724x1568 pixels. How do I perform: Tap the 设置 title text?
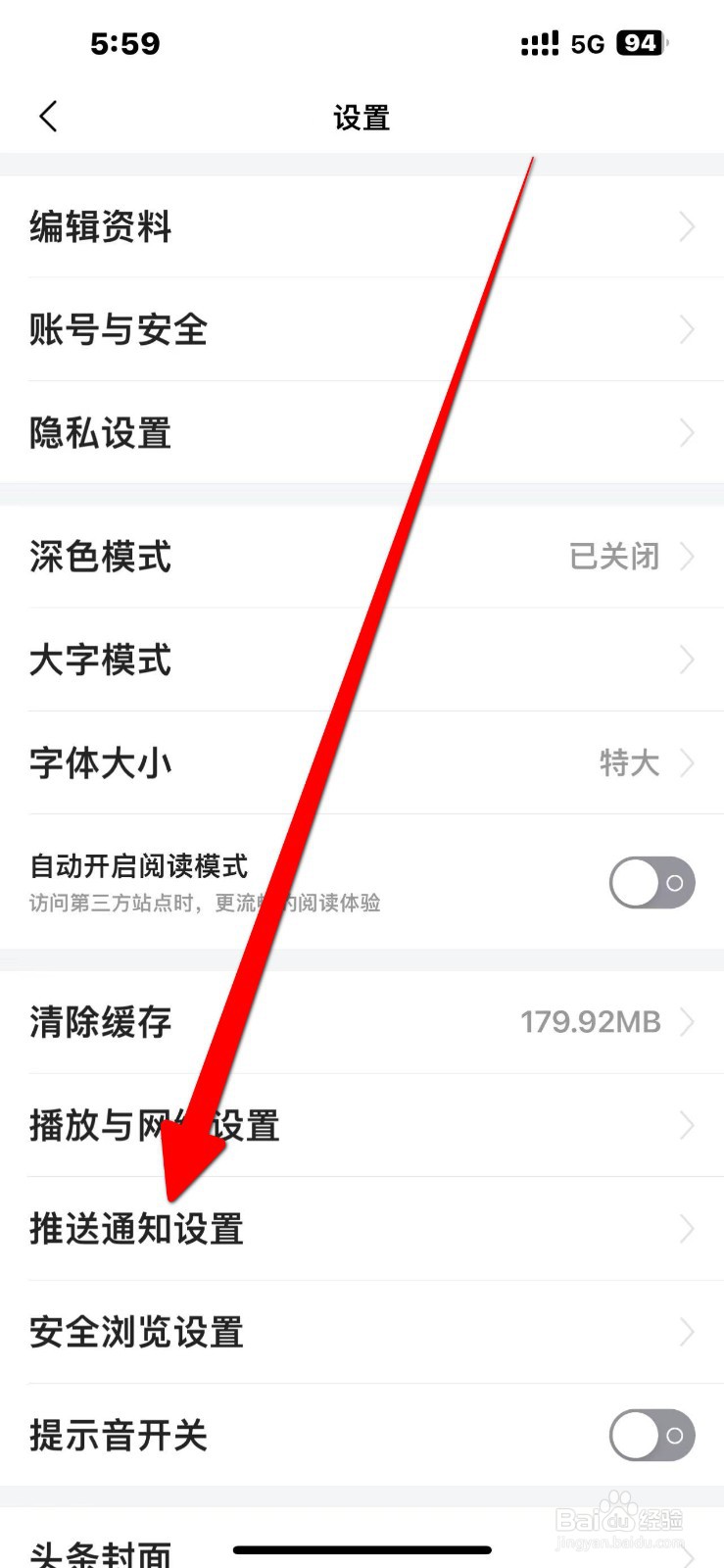coord(362,117)
